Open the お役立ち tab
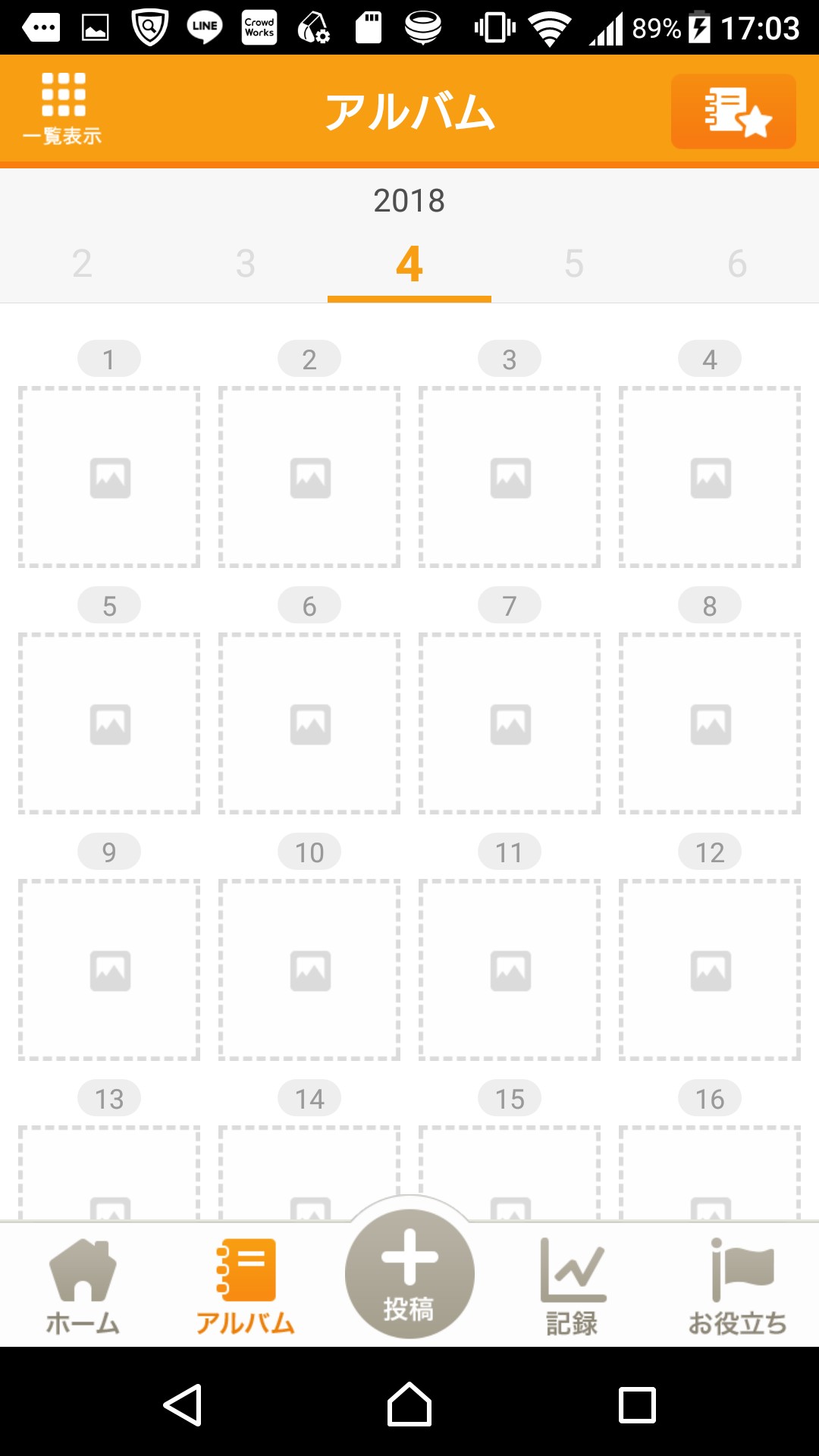 737,1286
